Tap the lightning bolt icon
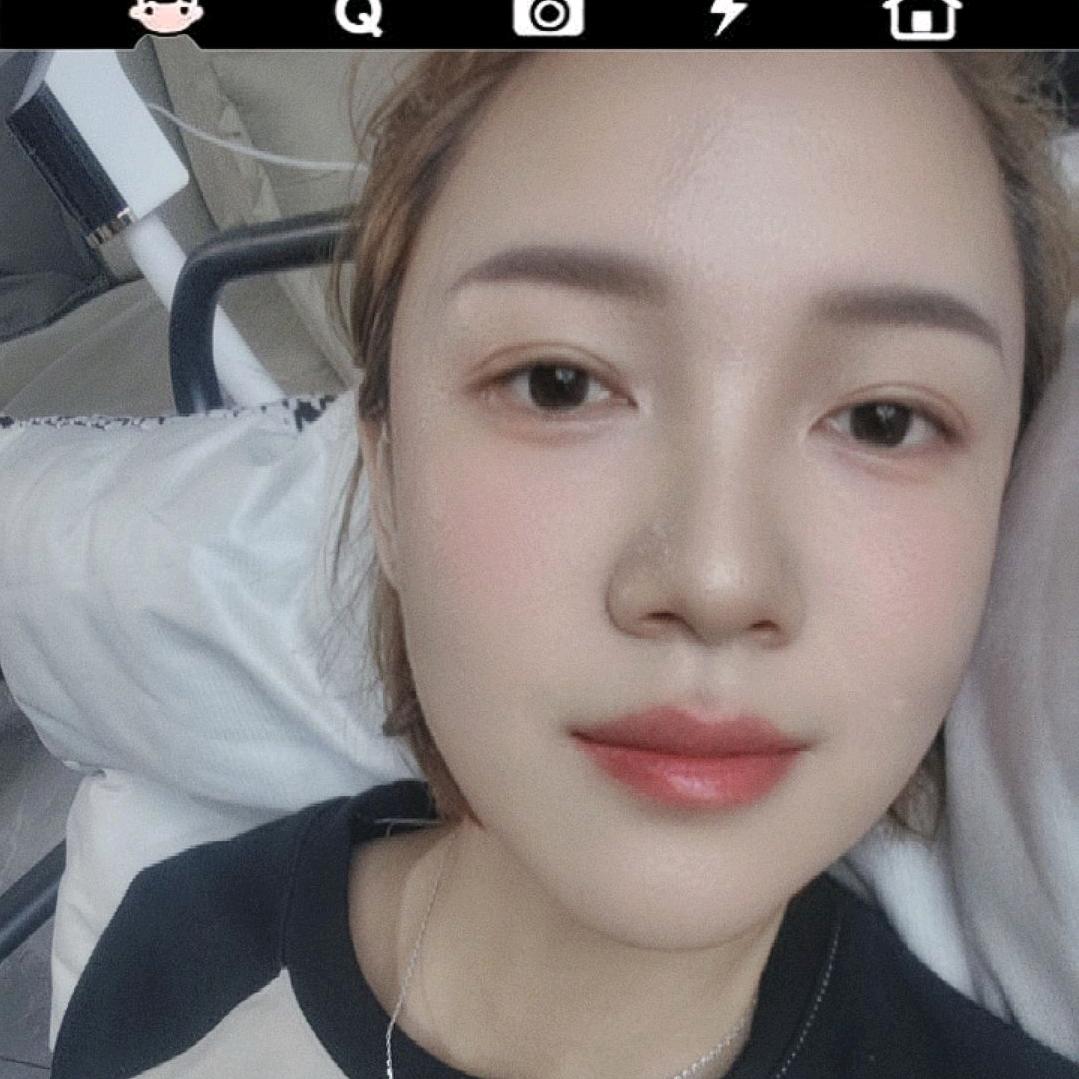The height and width of the screenshot is (1079, 1079). pyautogui.click(x=729, y=17)
